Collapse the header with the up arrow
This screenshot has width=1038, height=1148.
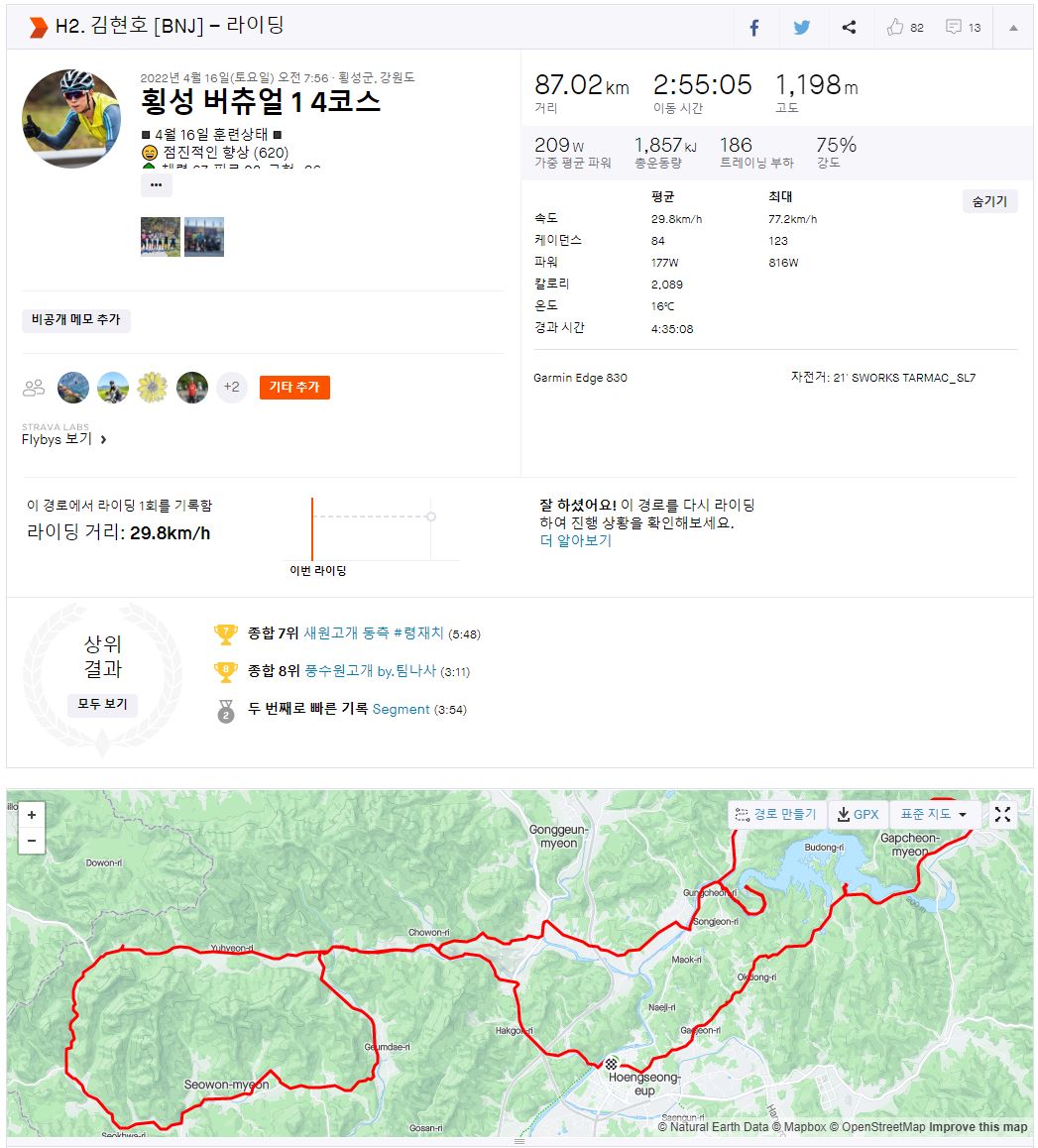click(1013, 28)
